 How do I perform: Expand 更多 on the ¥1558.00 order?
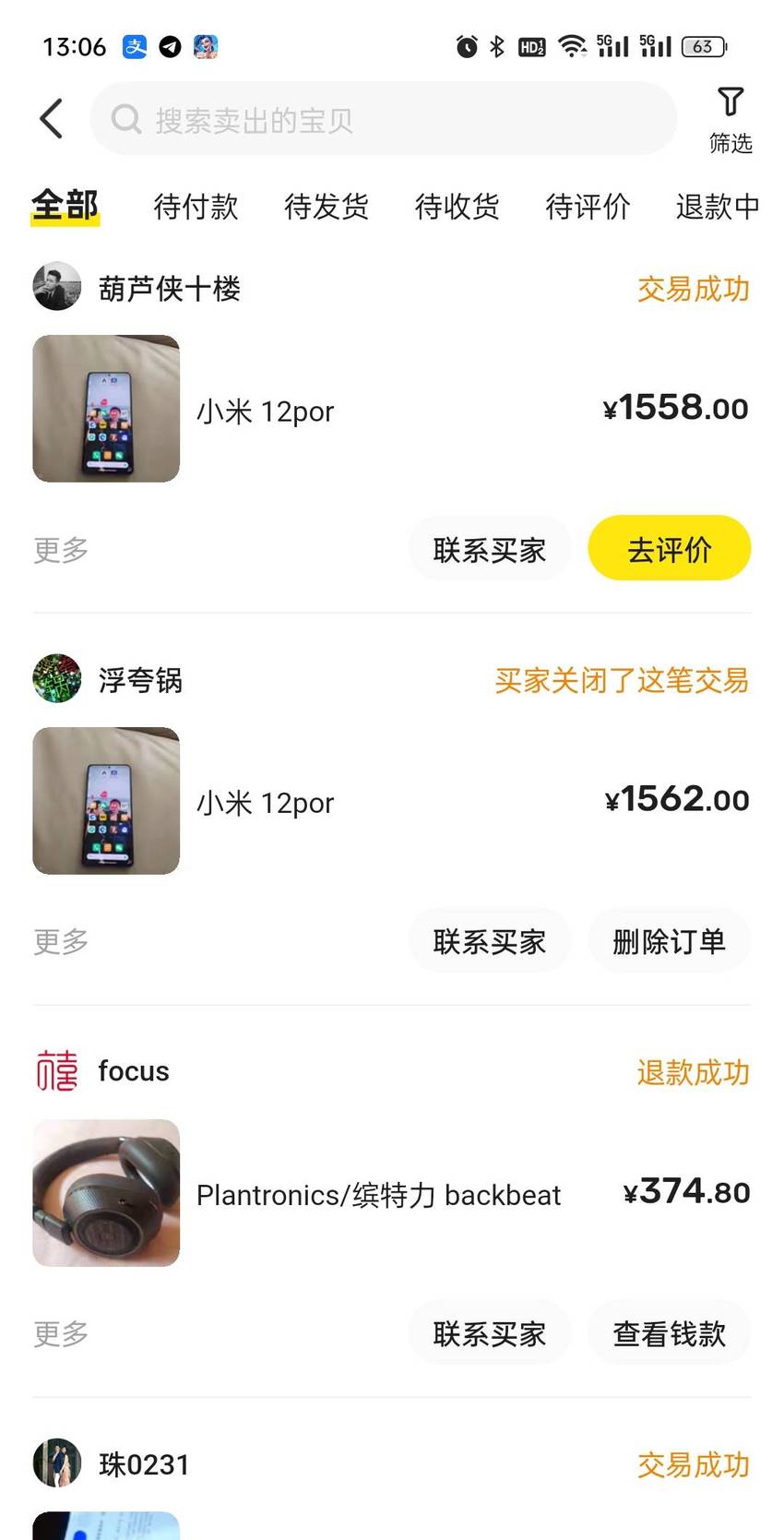pyautogui.click(x=61, y=550)
